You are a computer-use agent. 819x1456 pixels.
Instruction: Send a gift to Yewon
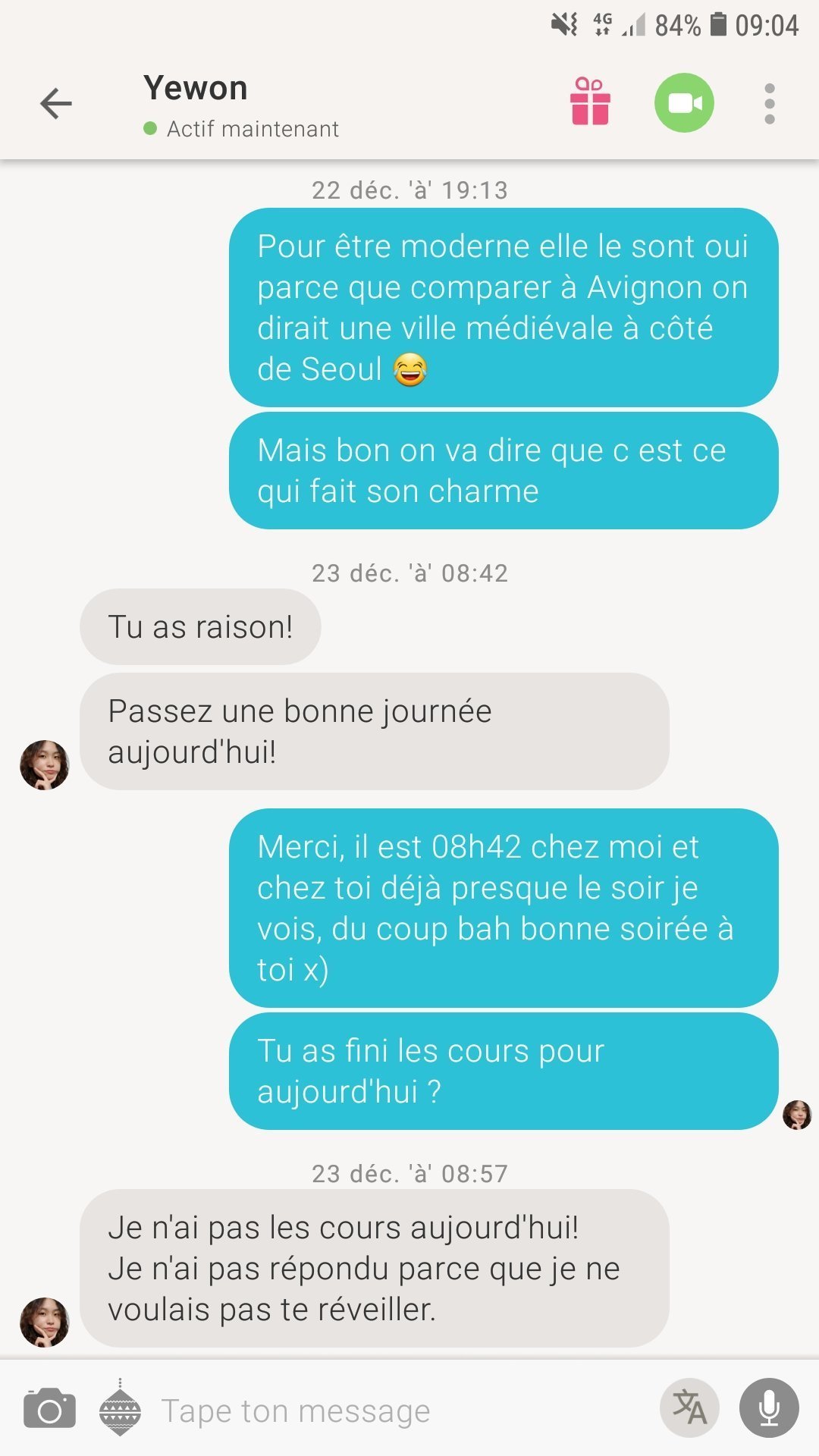pyautogui.click(x=590, y=102)
